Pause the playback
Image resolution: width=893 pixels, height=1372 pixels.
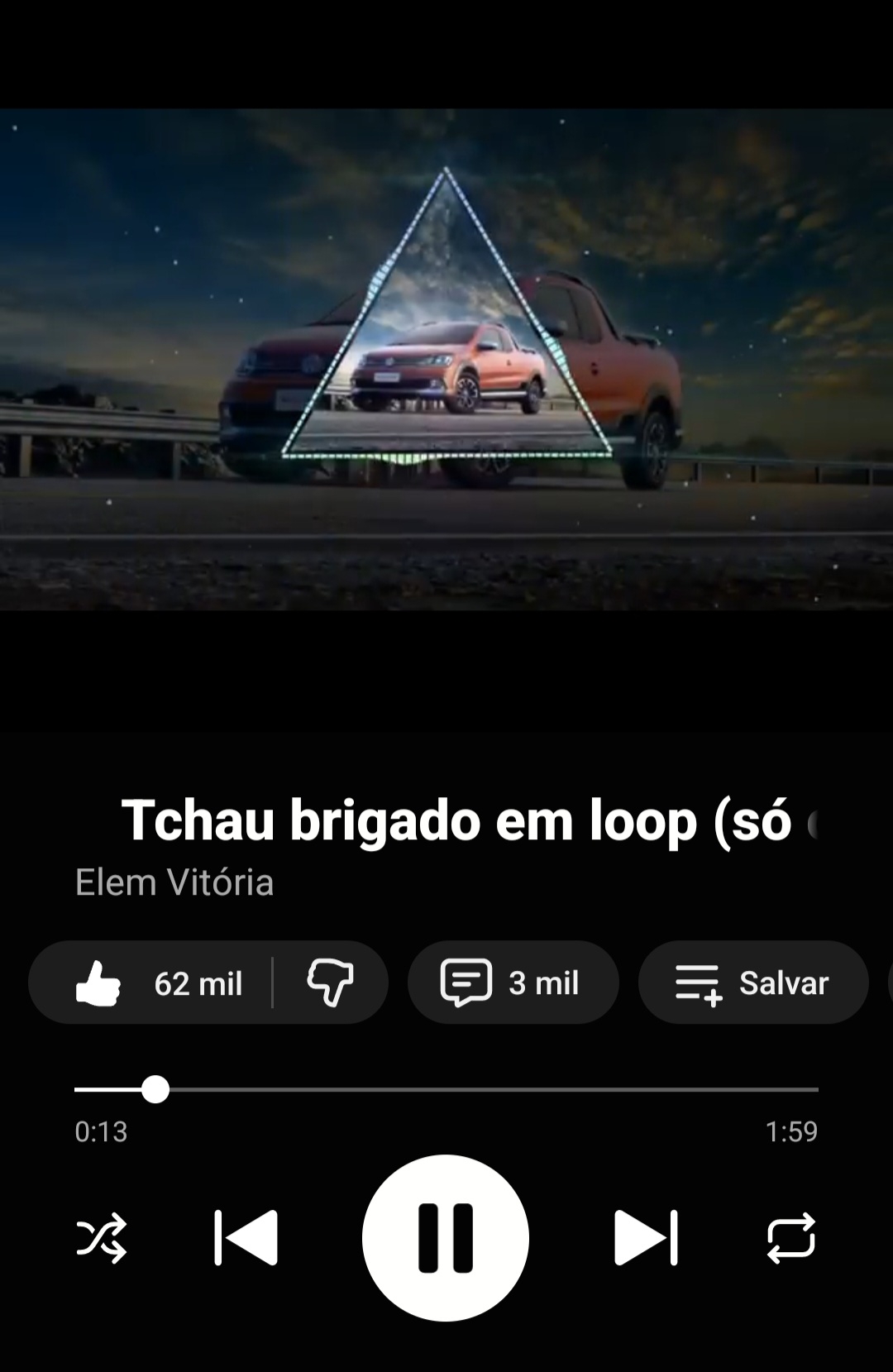[446, 1238]
